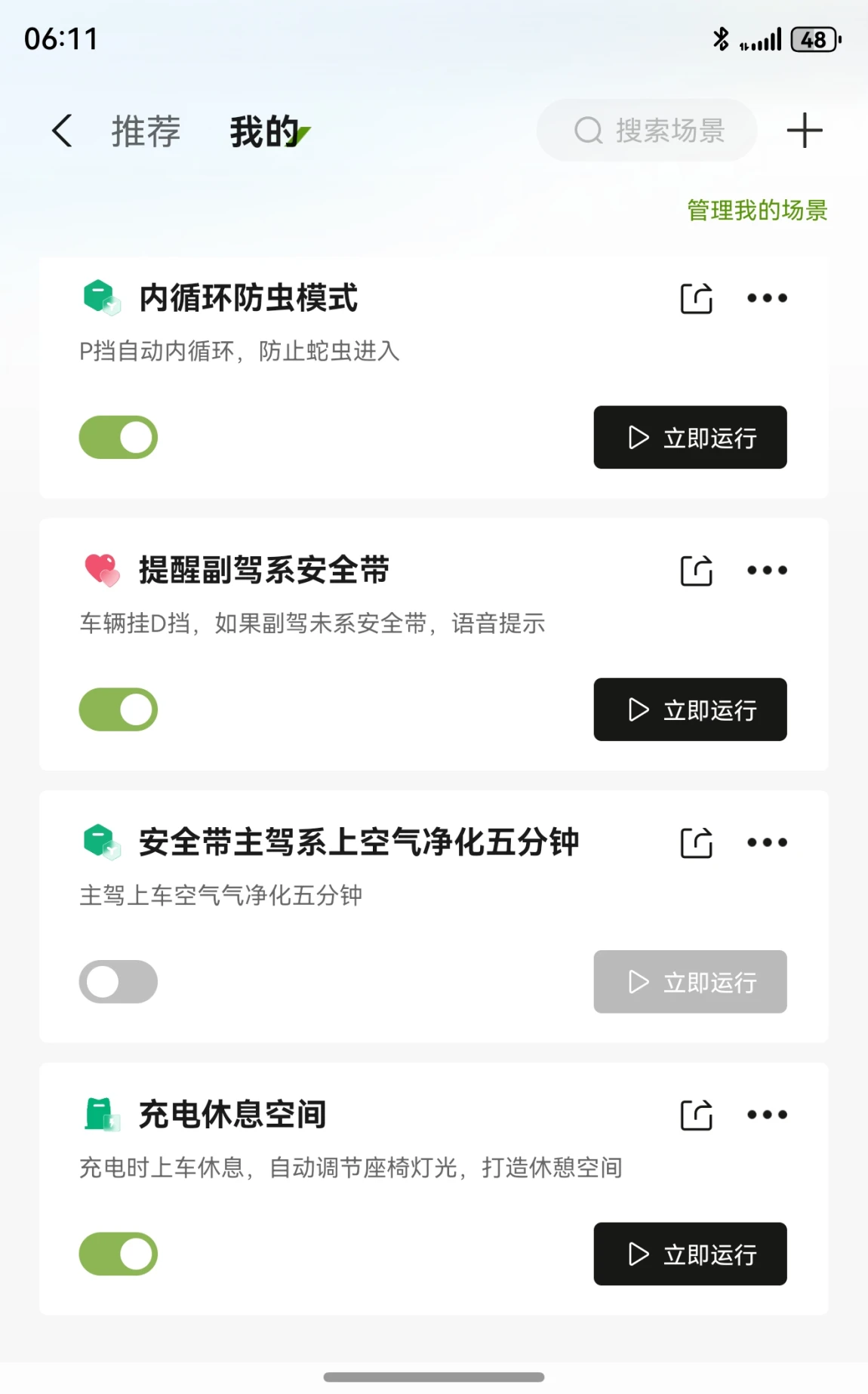Switch to the 推荐 tab
The width and height of the screenshot is (868, 1394).
click(x=146, y=131)
